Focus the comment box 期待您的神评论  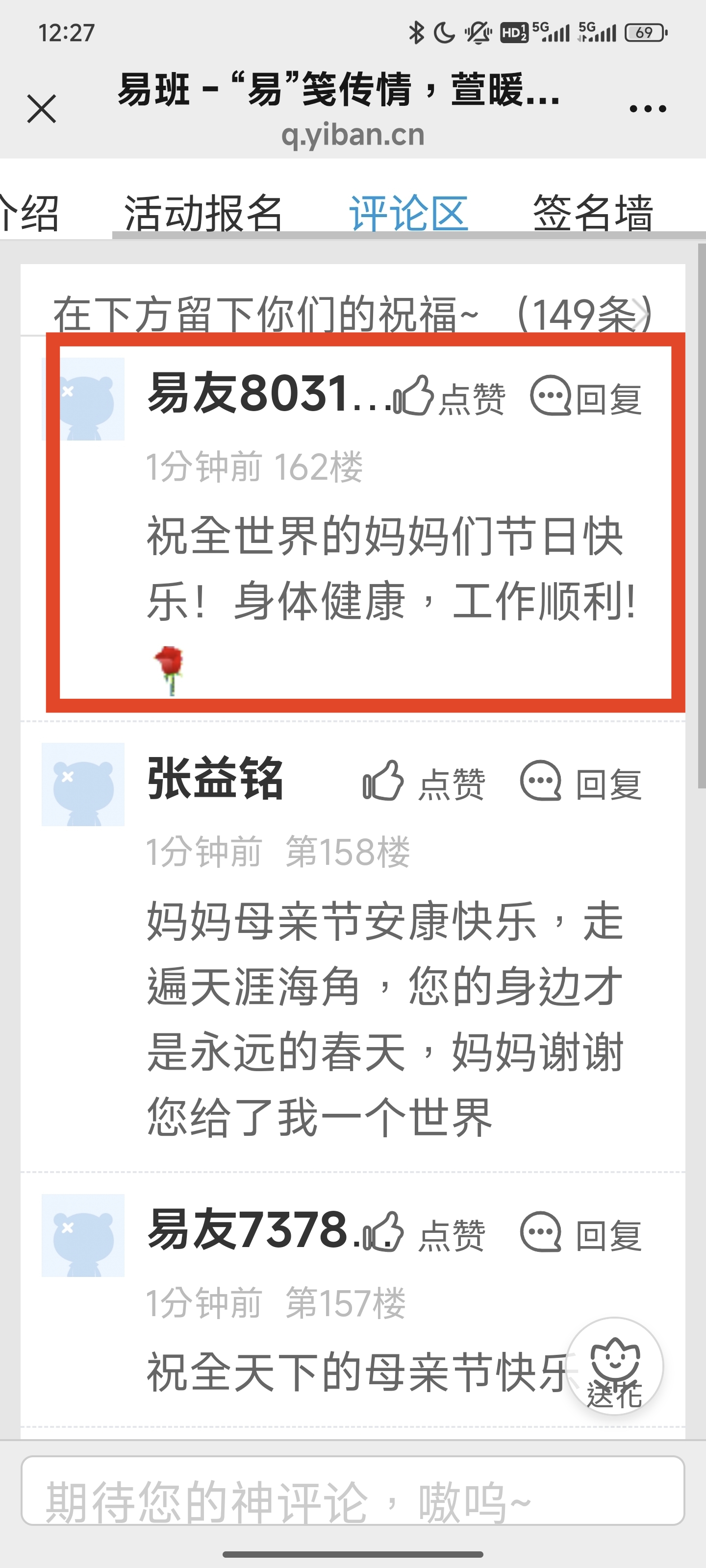pos(353,1490)
